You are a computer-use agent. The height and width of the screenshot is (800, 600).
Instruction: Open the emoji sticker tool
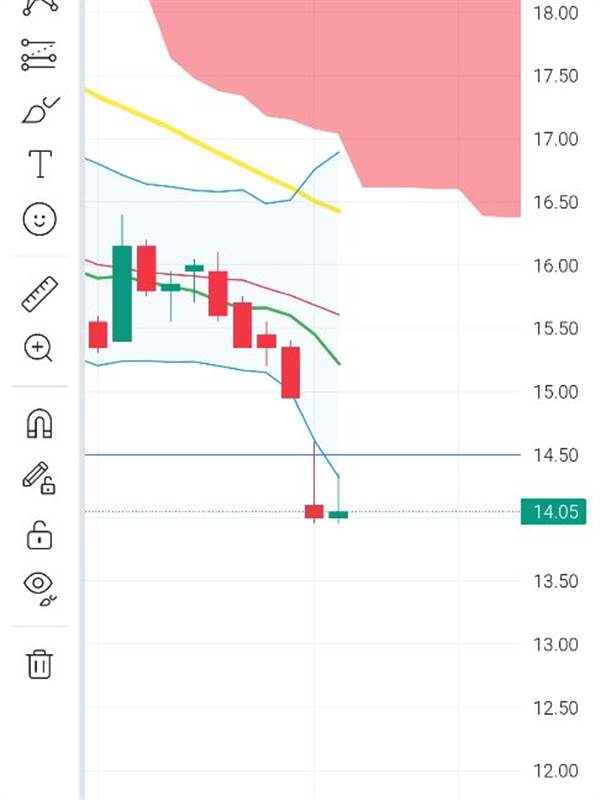point(39,219)
